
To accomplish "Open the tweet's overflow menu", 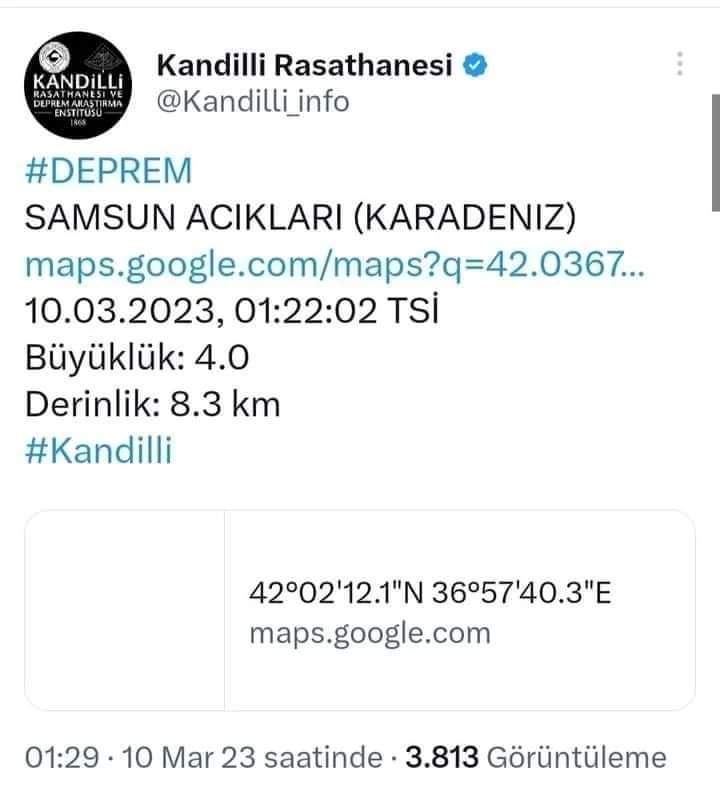I will (680, 65).
